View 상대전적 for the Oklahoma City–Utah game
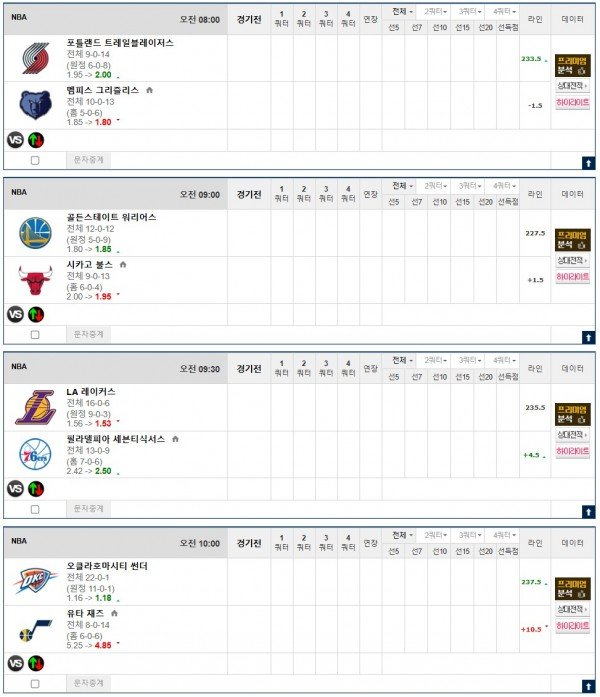This screenshot has width=600, height=697. click(x=573, y=609)
